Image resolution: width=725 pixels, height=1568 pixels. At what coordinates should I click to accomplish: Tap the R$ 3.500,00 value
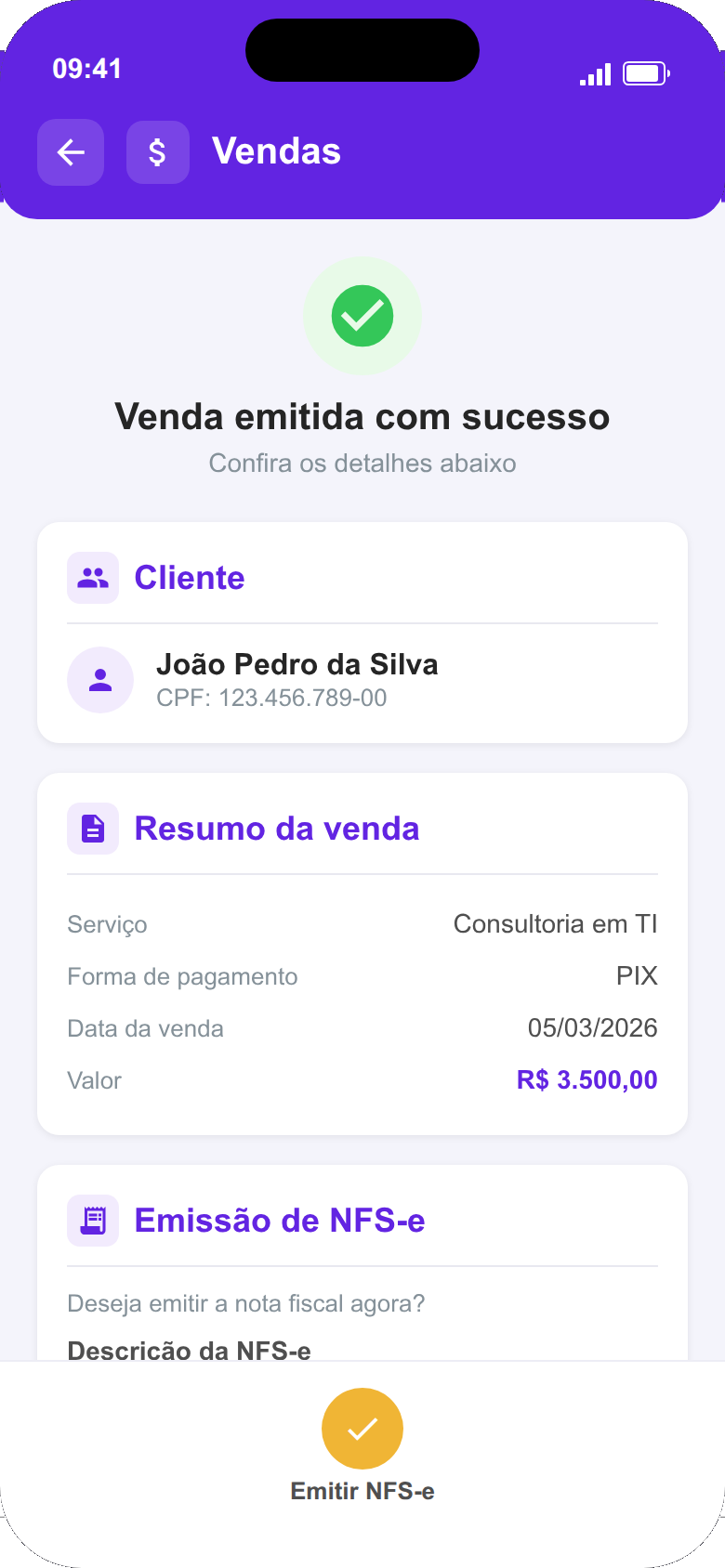tap(587, 1079)
